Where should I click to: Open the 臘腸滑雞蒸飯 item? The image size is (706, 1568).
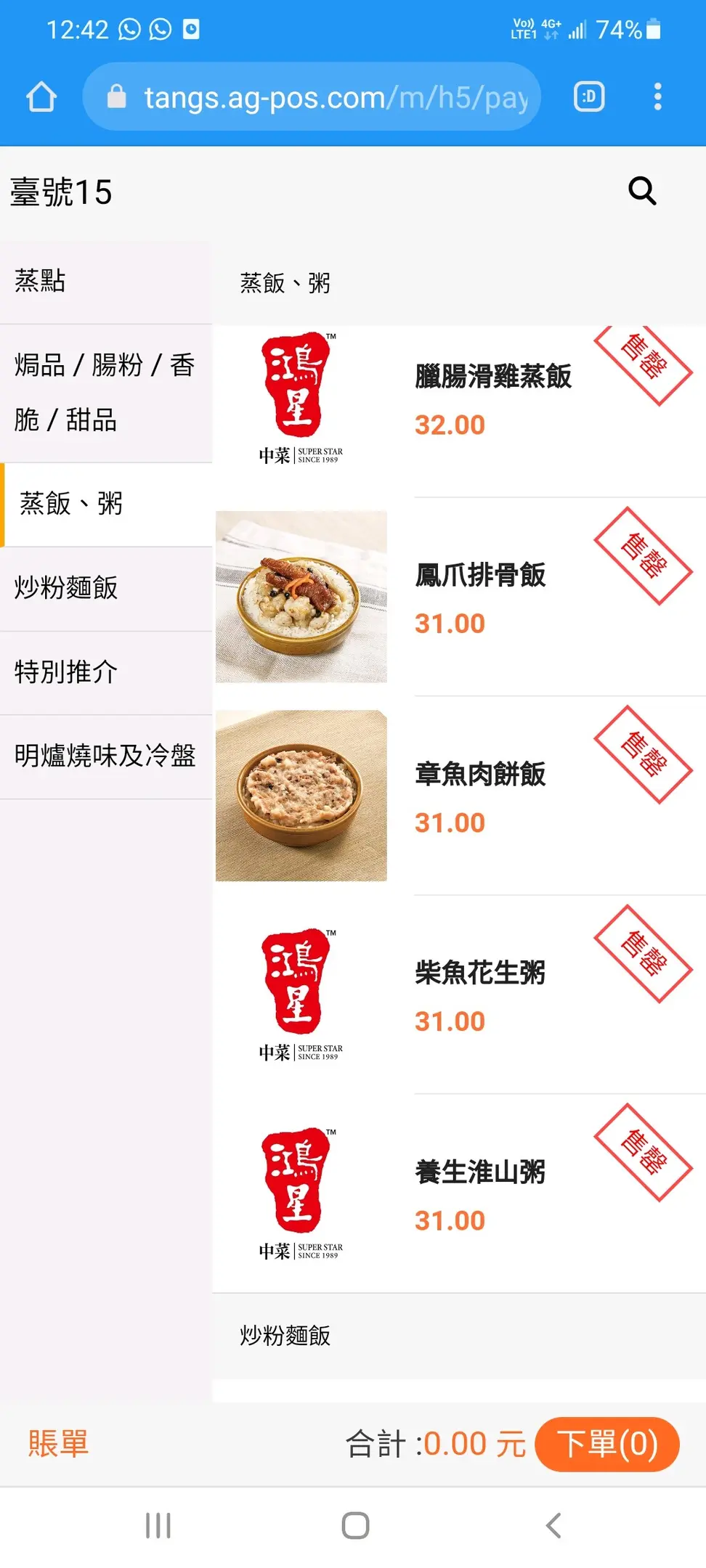[492, 377]
